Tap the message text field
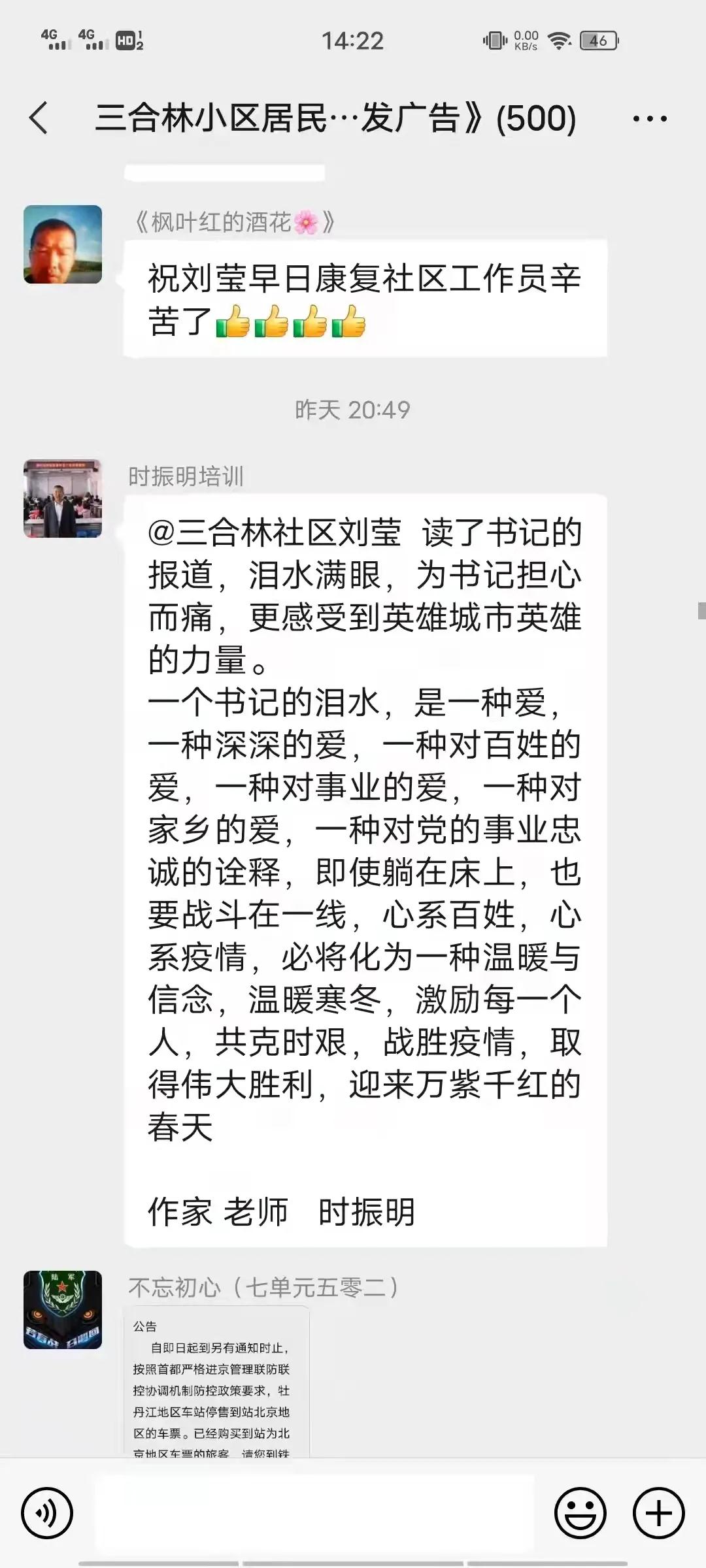This screenshot has width=706, height=1568. click(314, 1512)
